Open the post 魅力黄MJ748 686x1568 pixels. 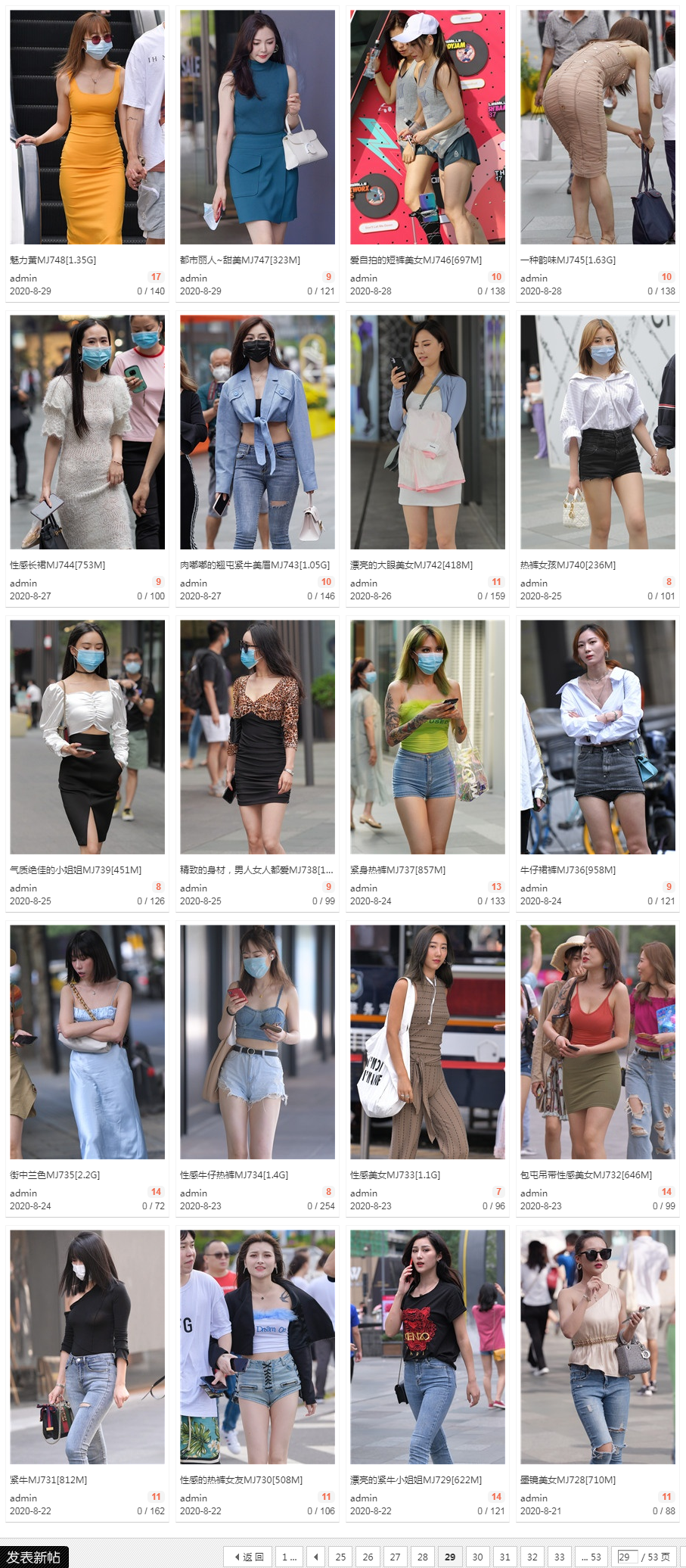tap(53, 260)
